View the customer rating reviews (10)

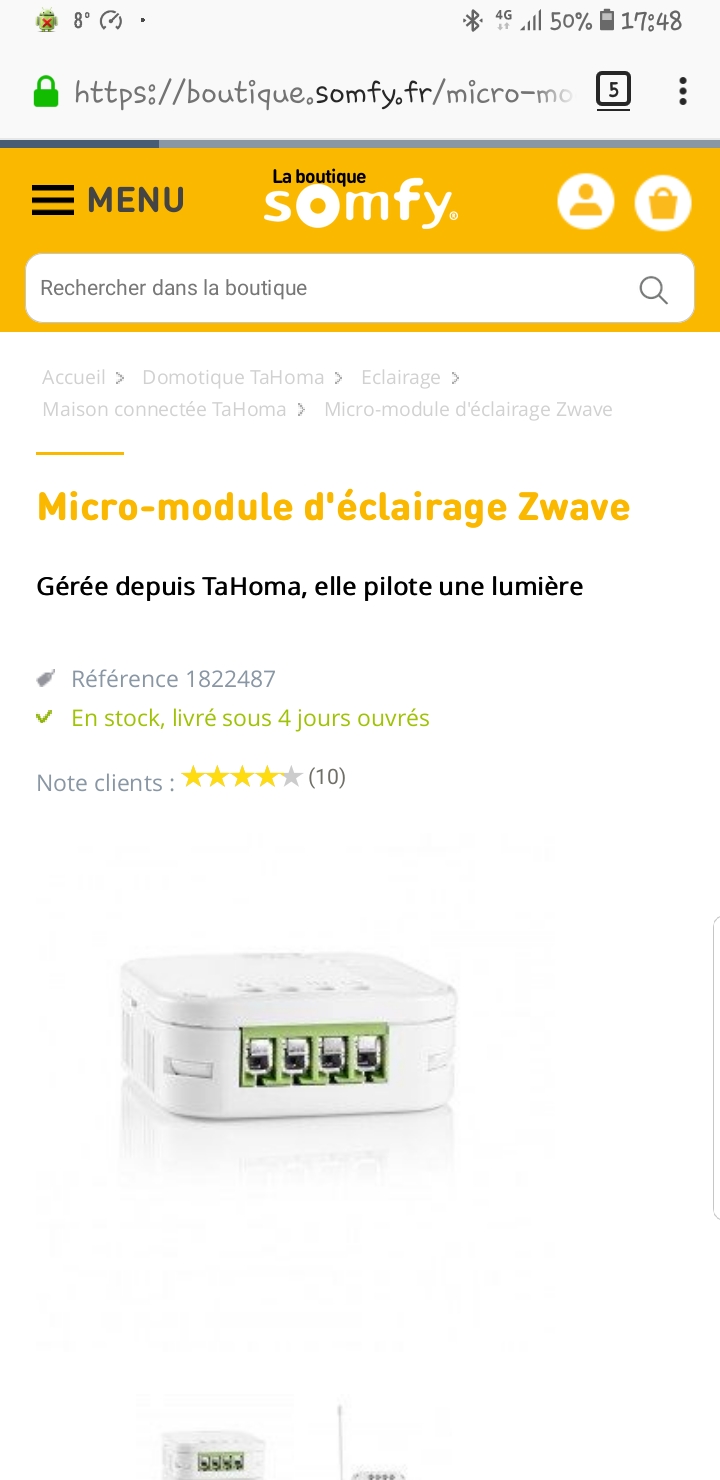pos(326,777)
